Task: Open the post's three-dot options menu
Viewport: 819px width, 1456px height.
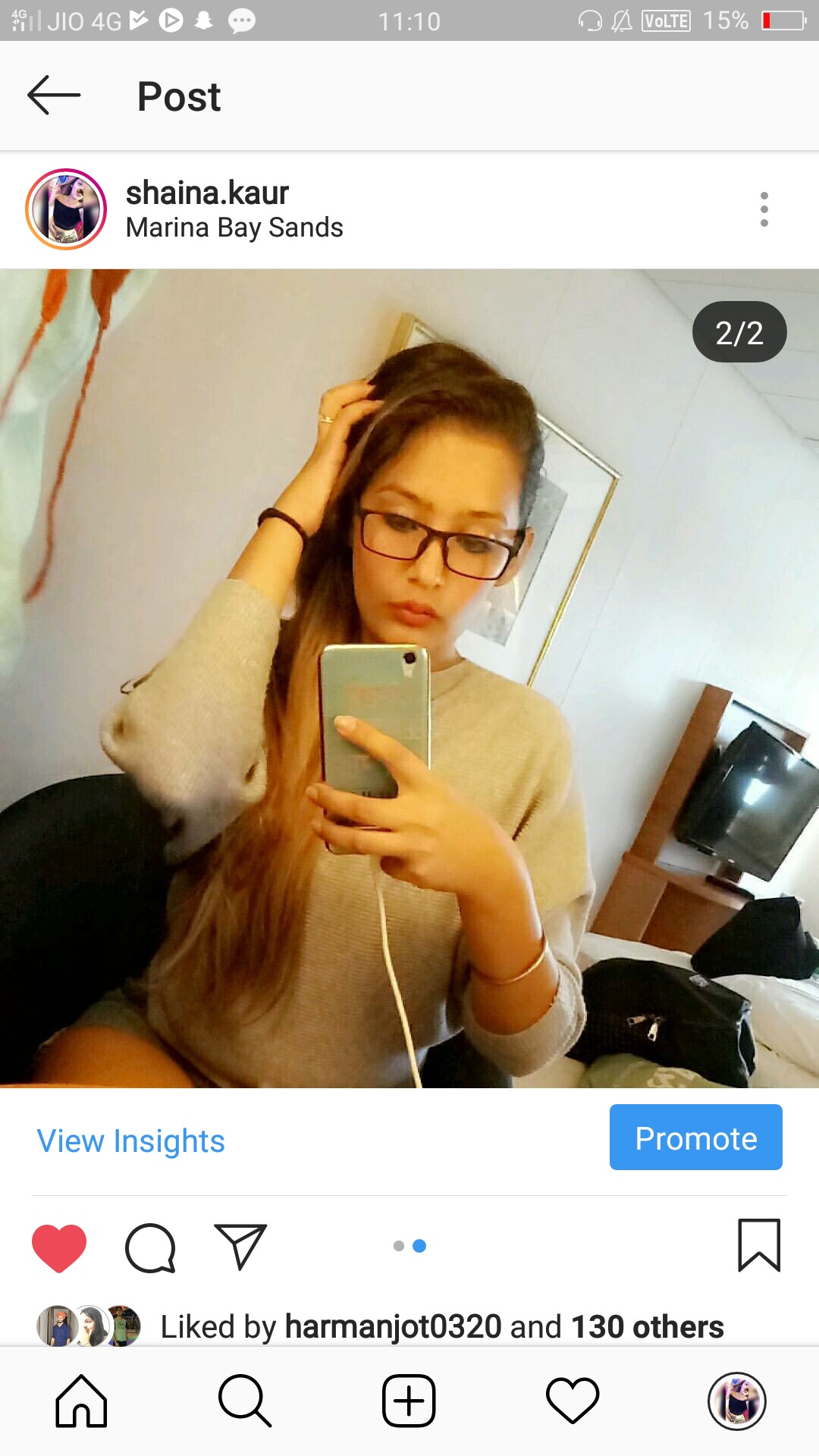Action: point(764,209)
